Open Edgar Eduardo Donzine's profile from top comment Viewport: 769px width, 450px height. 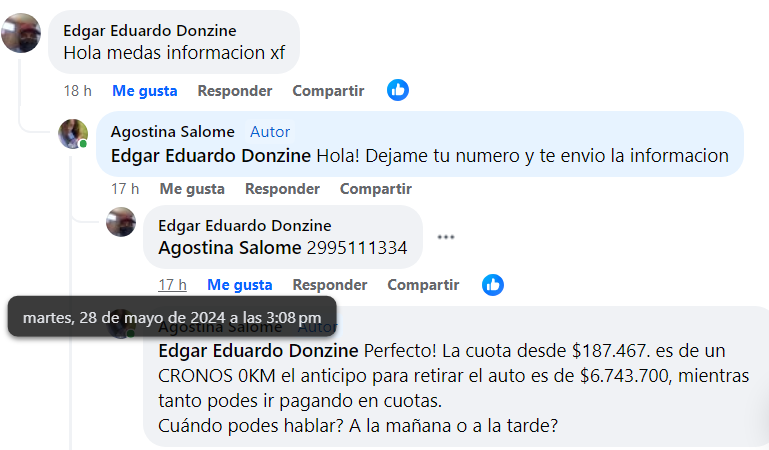149,30
